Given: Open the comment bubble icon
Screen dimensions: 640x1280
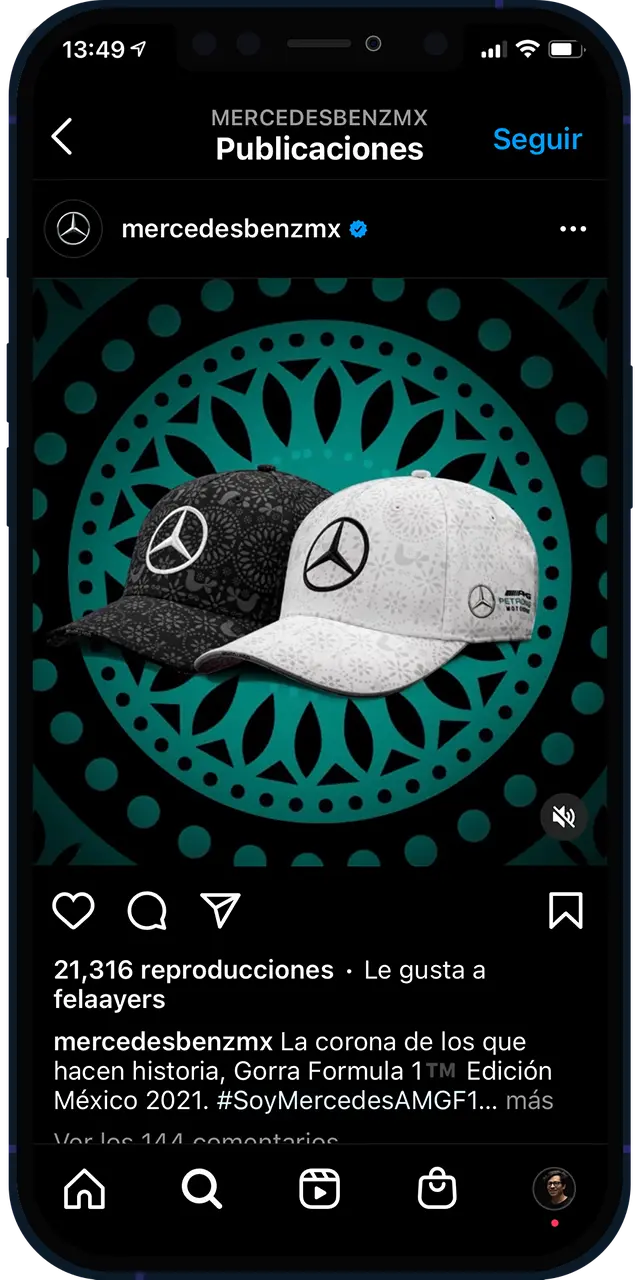Looking at the screenshot, I should tap(147, 910).
